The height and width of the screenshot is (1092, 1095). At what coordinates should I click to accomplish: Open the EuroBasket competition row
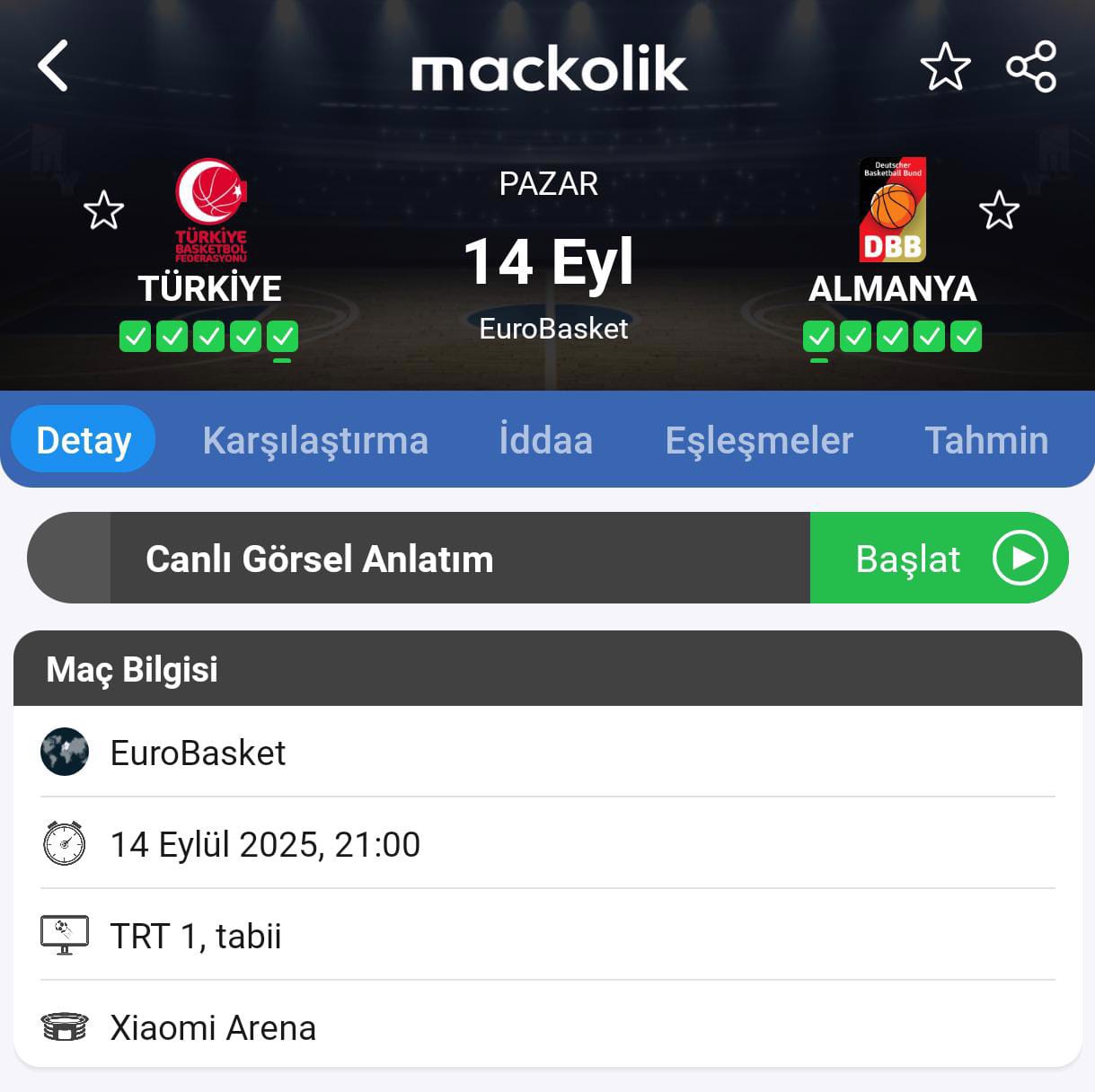pos(198,753)
